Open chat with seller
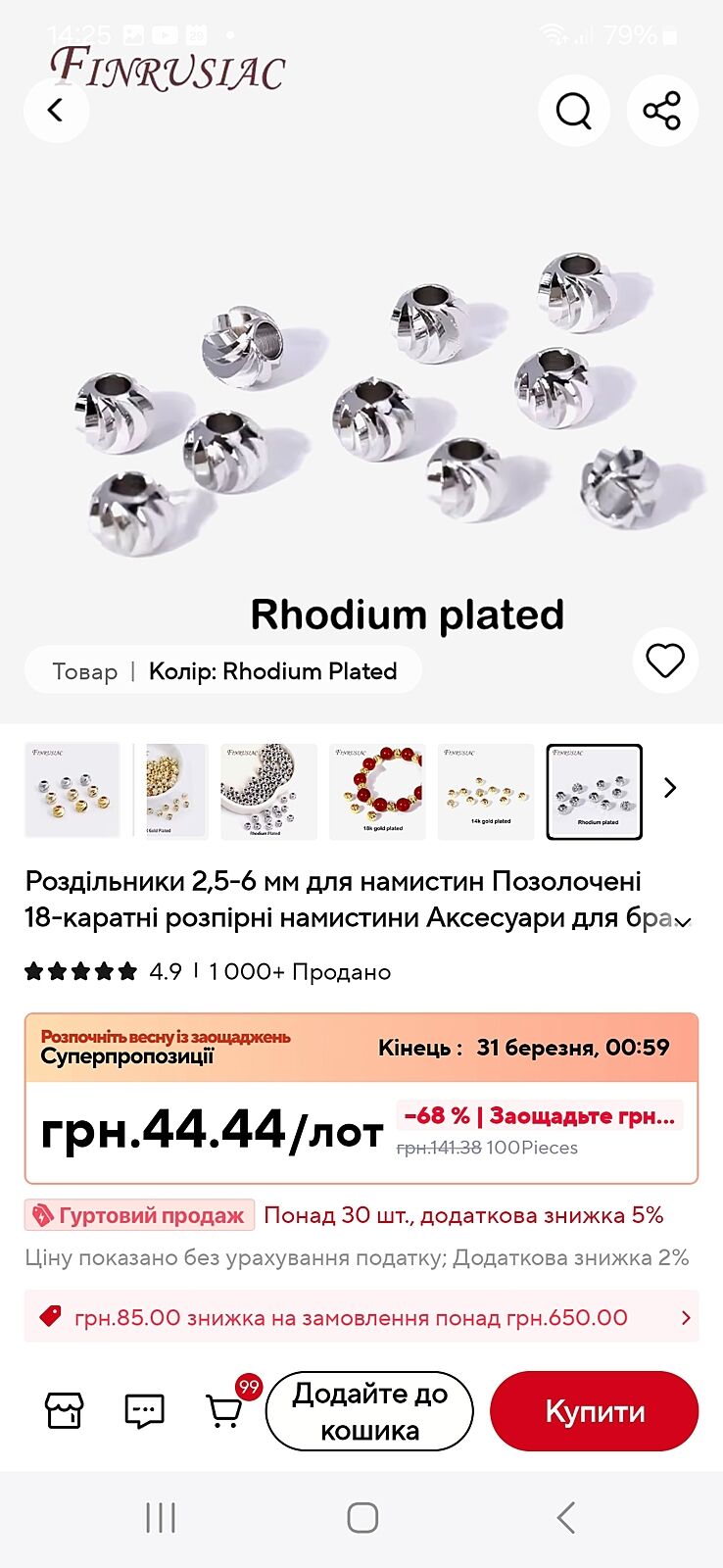 pyautogui.click(x=145, y=1411)
